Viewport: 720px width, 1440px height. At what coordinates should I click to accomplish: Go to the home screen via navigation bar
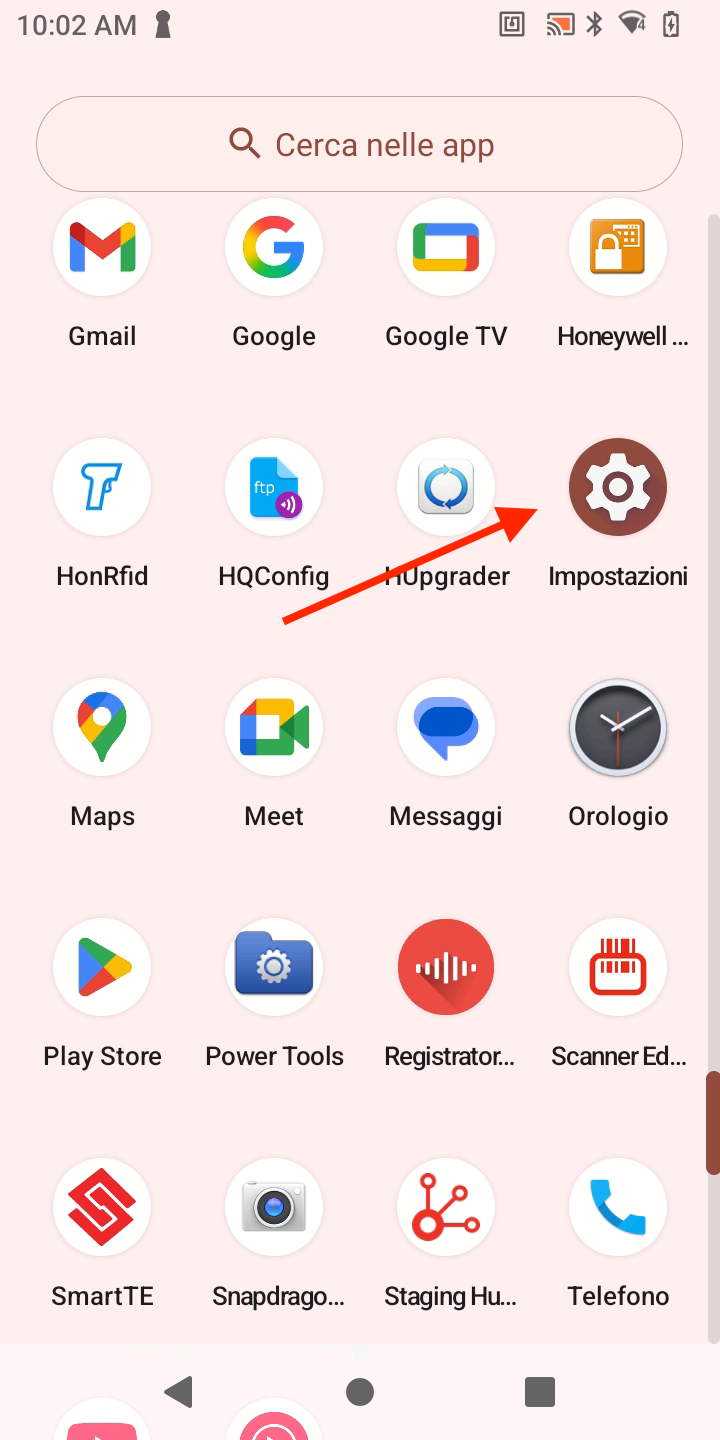360,1391
